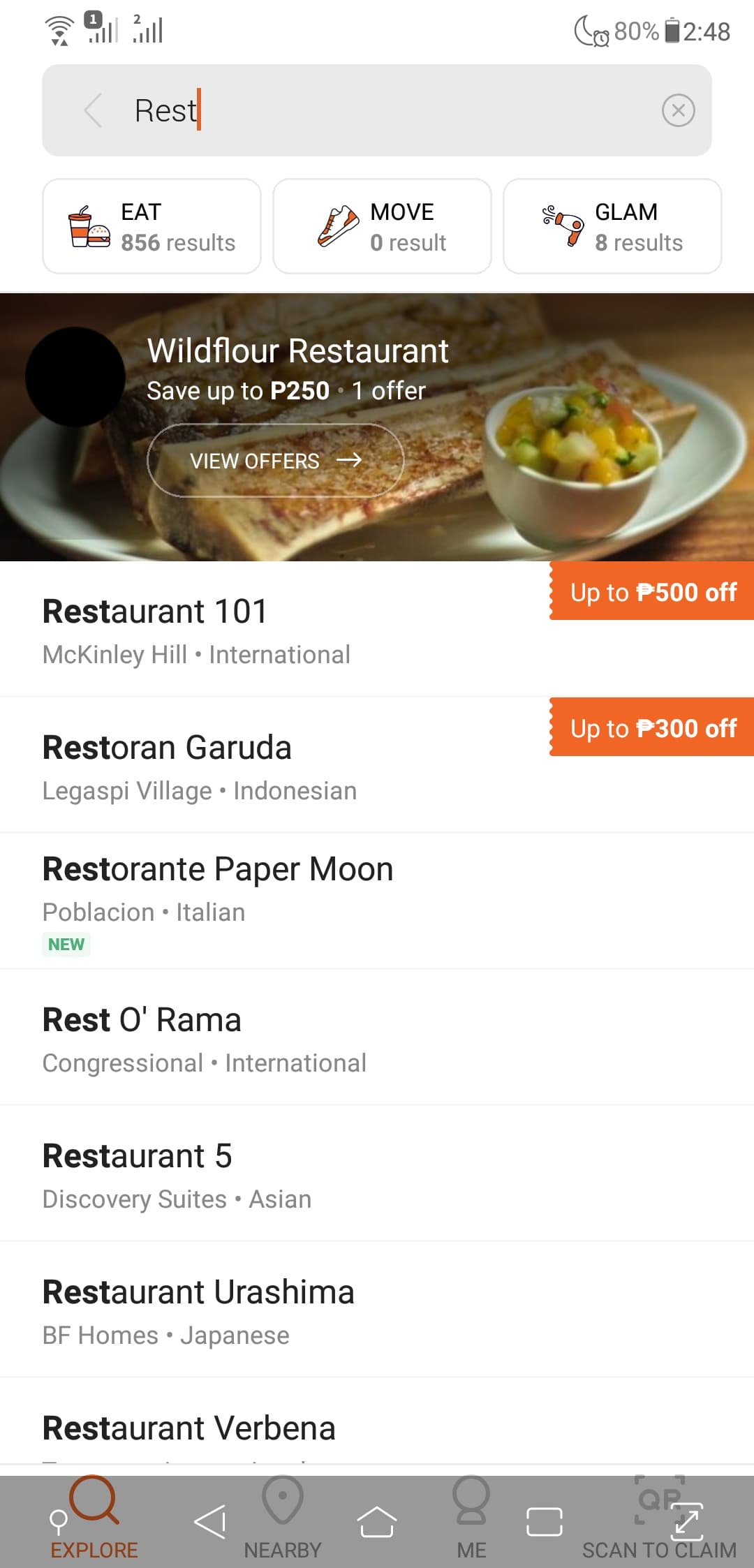This screenshot has height=1568, width=754.
Task: Tap the system home button
Action: pyautogui.click(x=377, y=1522)
